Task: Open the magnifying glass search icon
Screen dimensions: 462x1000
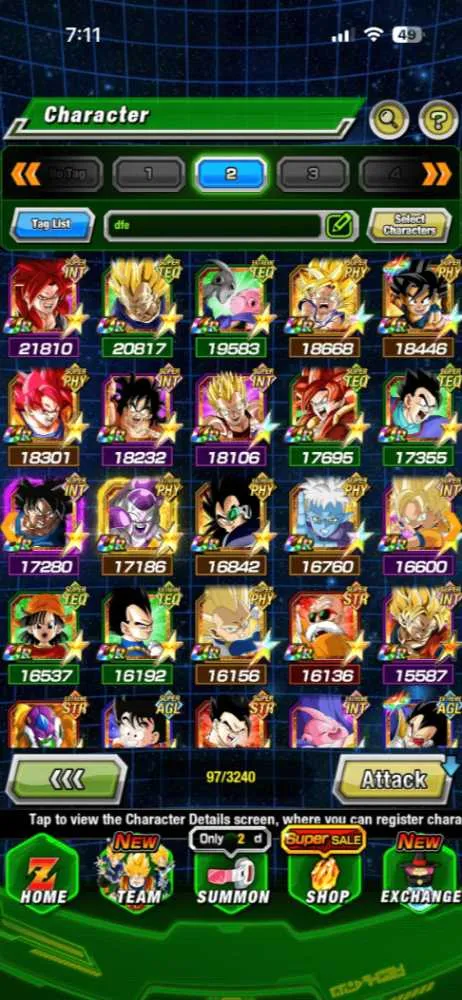Action: click(389, 119)
